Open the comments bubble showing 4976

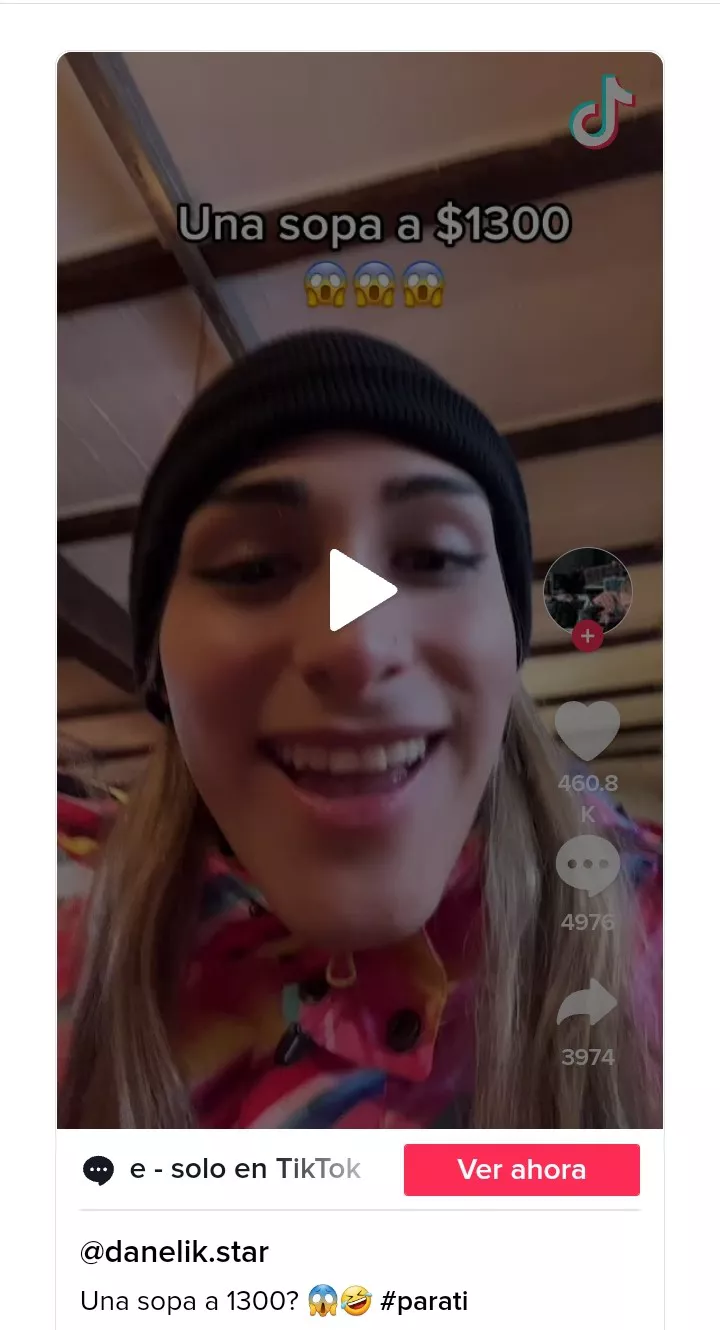(587, 866)
